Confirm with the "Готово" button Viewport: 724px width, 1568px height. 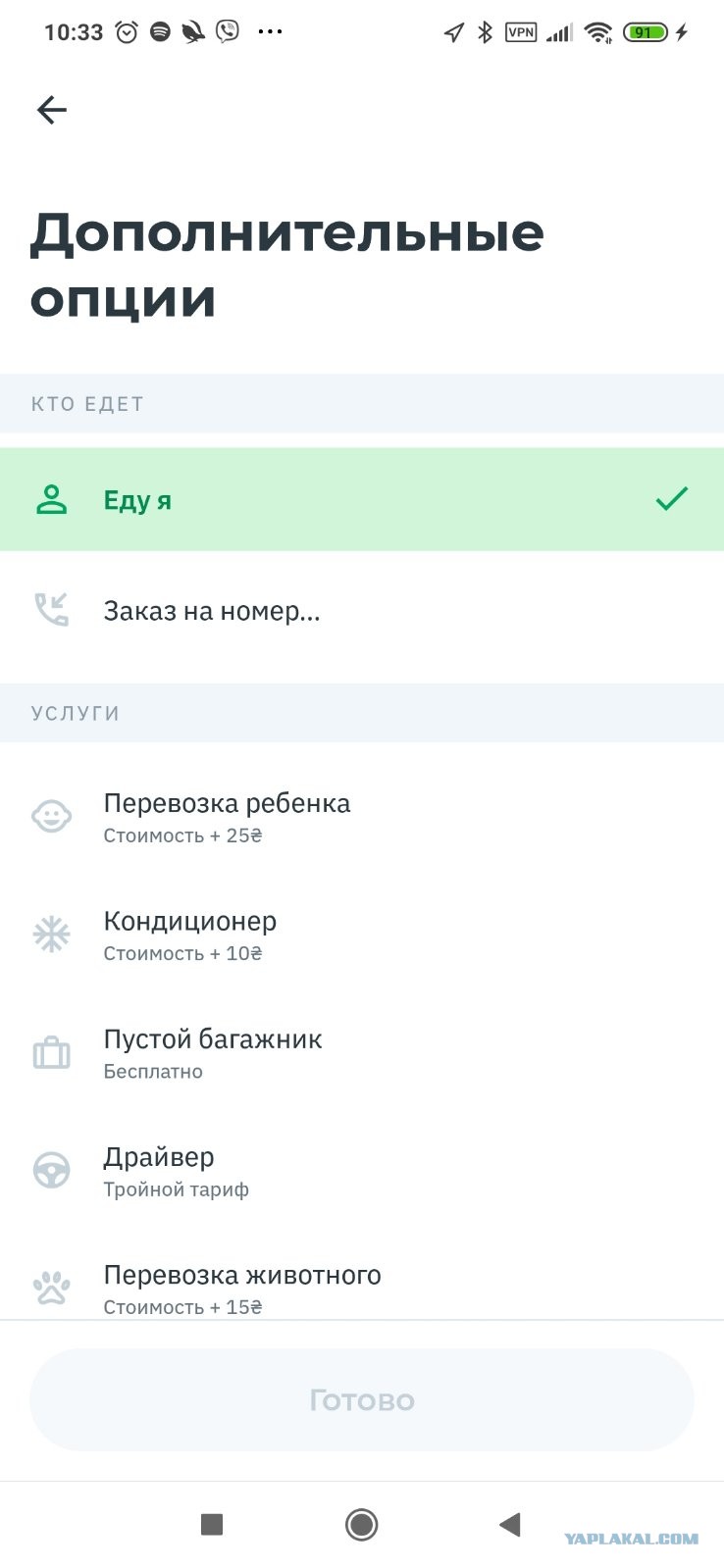click(362, 1399)
